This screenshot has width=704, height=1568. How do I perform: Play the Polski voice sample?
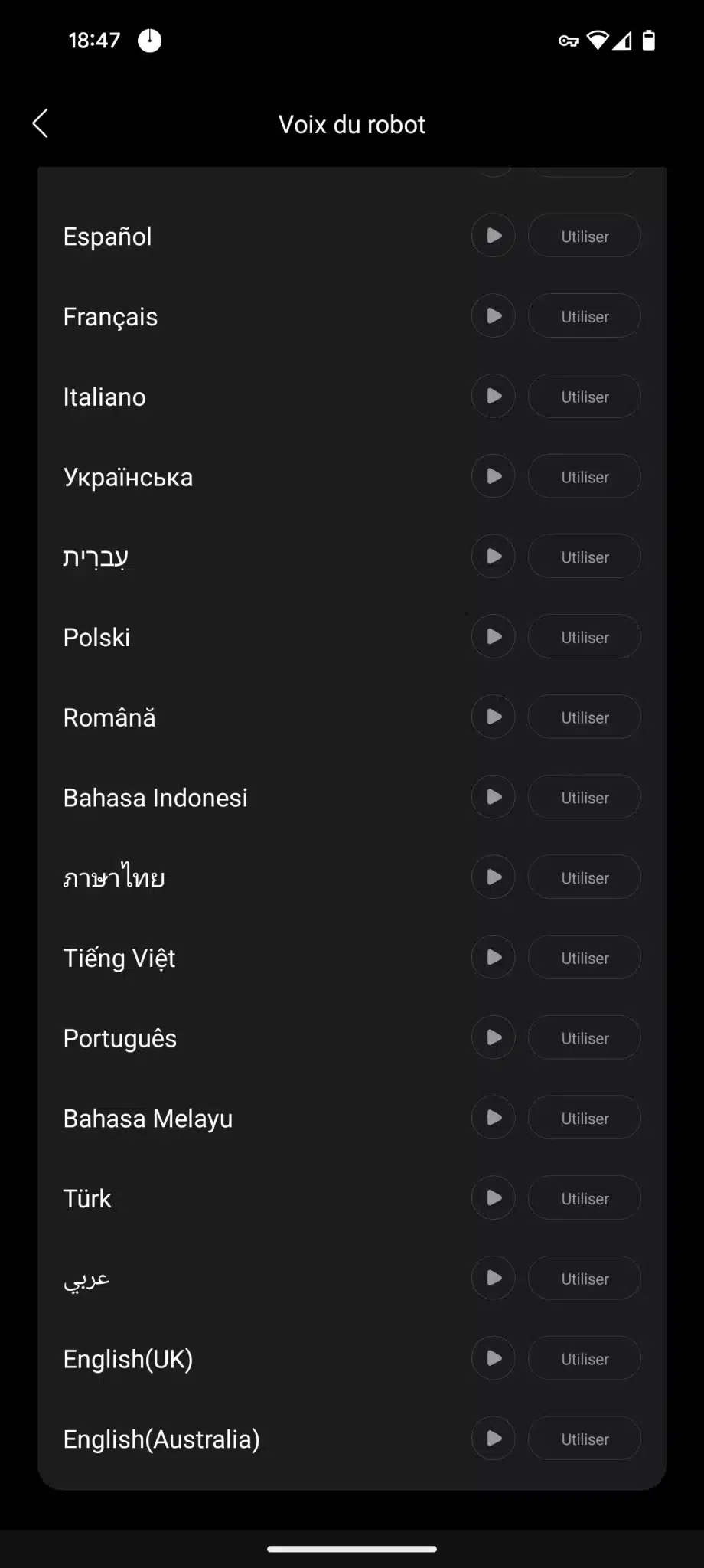point(494,637)
